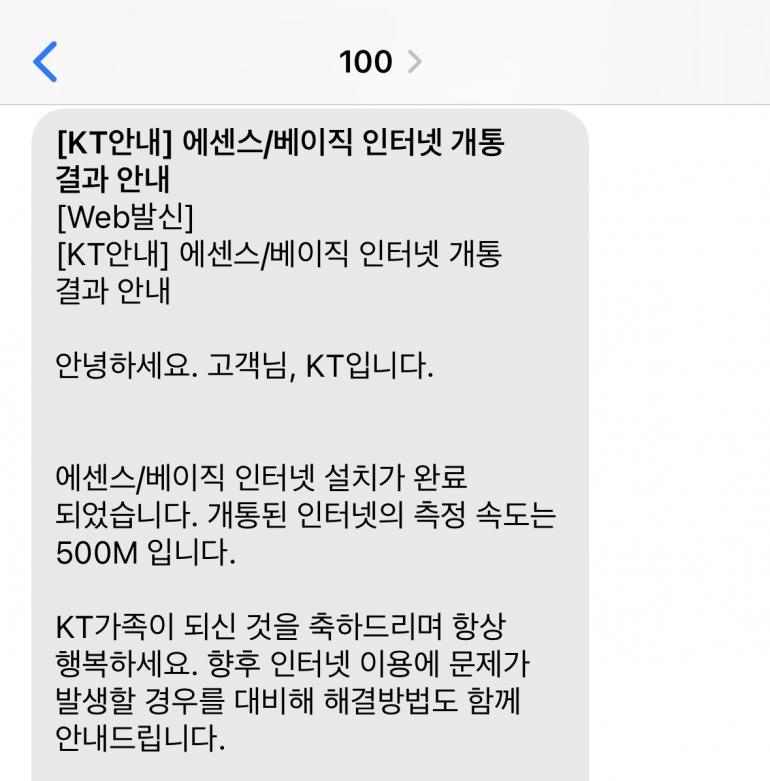770x781 pixels.
Task: Open contact details for 100
Action: 379,62
